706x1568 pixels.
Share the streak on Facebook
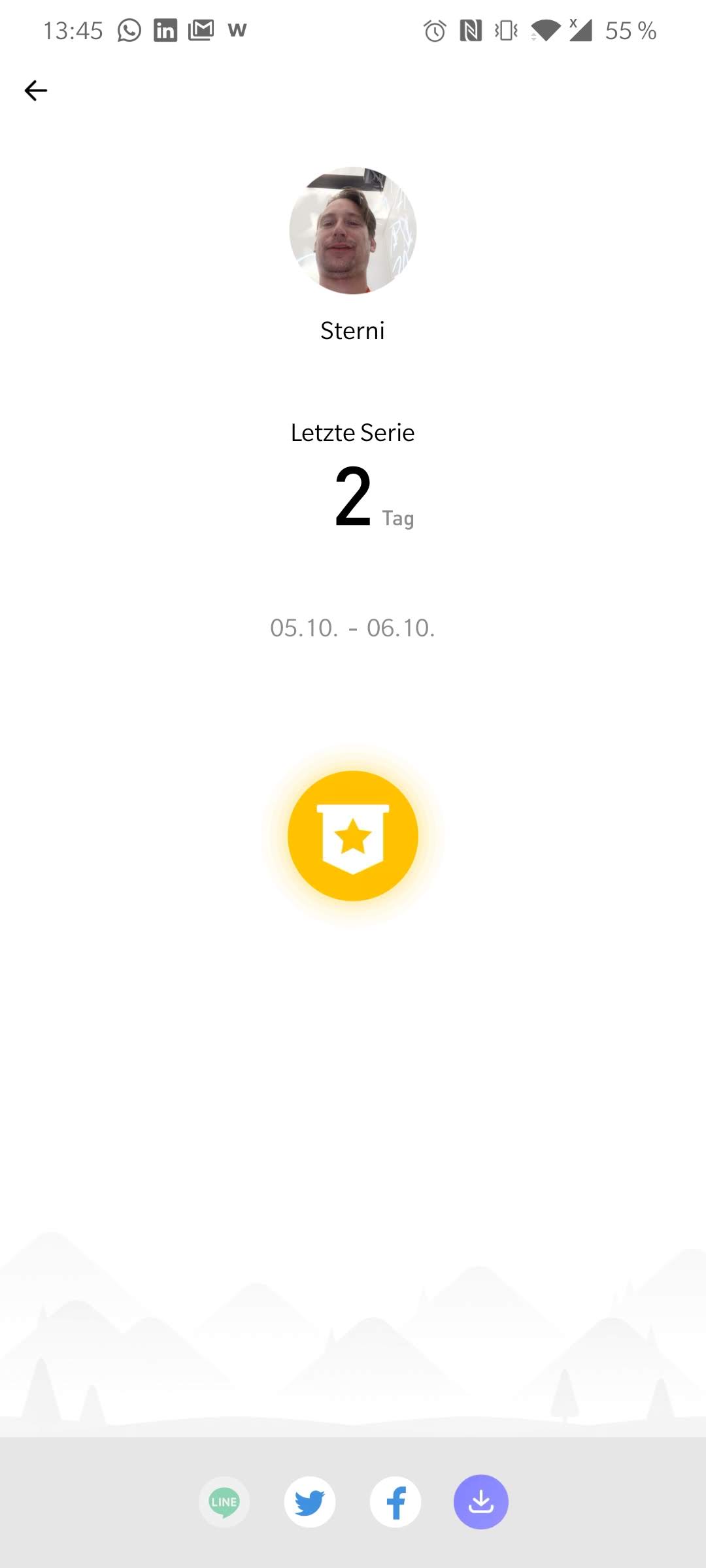pyautogui.click(x=395, y=1502)
